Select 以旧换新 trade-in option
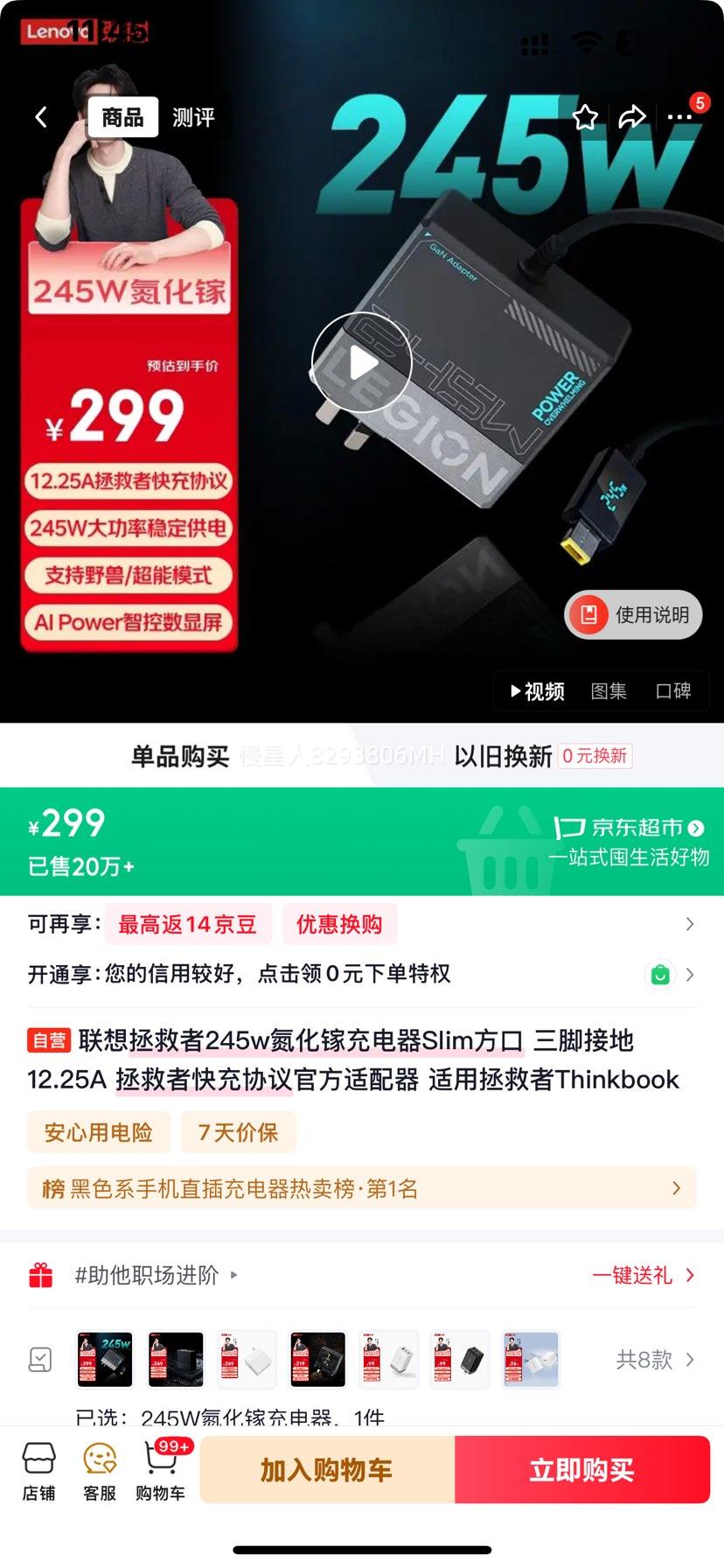 [x=503, y=756]
